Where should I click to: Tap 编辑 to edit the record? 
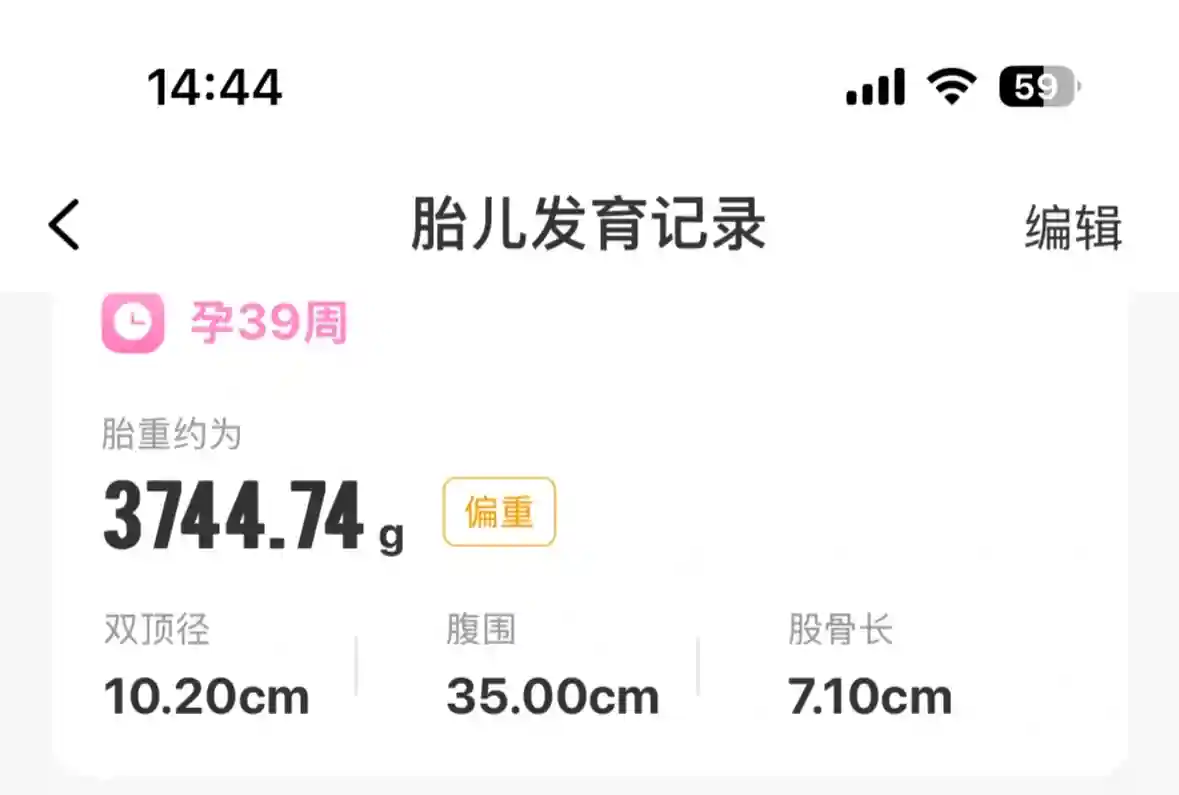pos(1073,227)
